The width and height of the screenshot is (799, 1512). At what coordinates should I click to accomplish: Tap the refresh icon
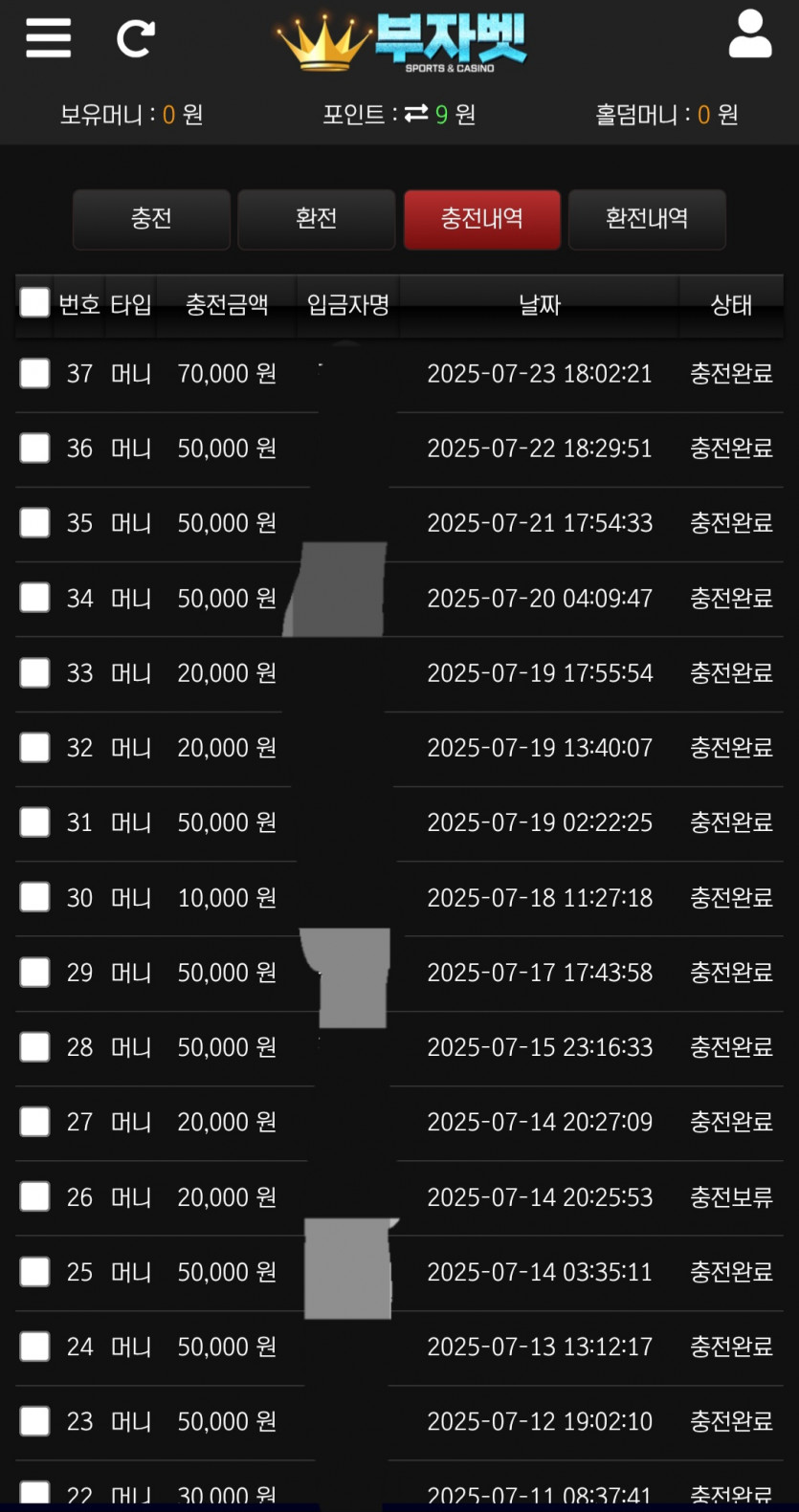pyautogui.click(x=136, y=38)
